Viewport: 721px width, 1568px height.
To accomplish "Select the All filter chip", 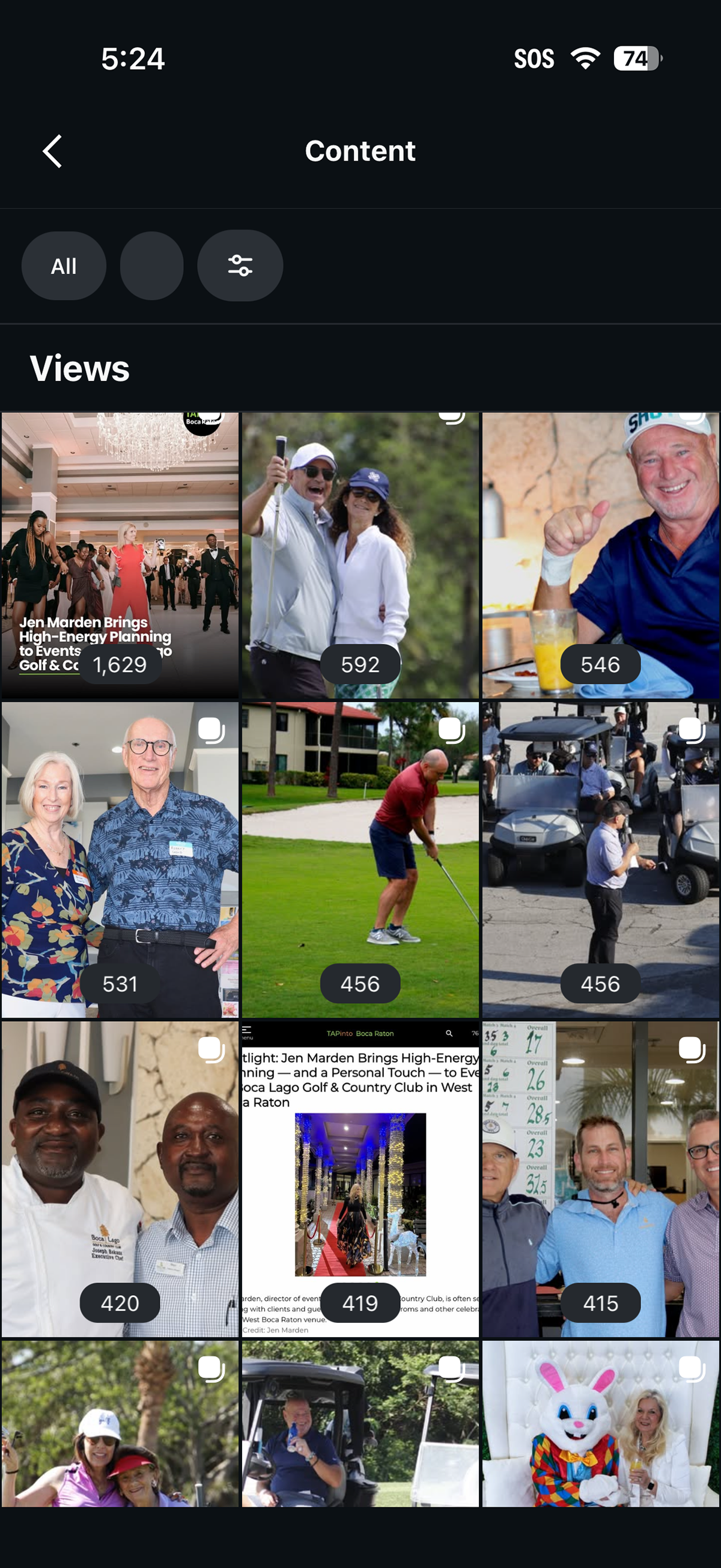I will pos(64,266).
